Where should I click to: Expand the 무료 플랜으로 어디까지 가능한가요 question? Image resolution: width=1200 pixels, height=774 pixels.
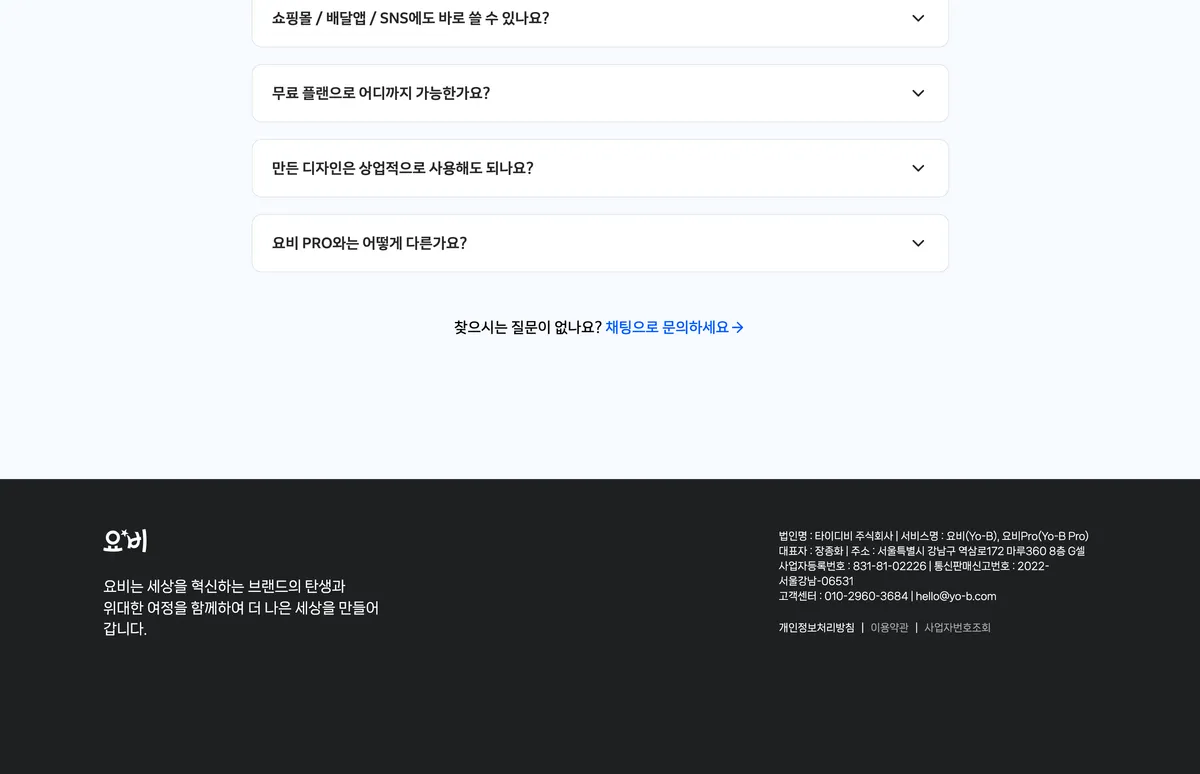coord(600,93)
